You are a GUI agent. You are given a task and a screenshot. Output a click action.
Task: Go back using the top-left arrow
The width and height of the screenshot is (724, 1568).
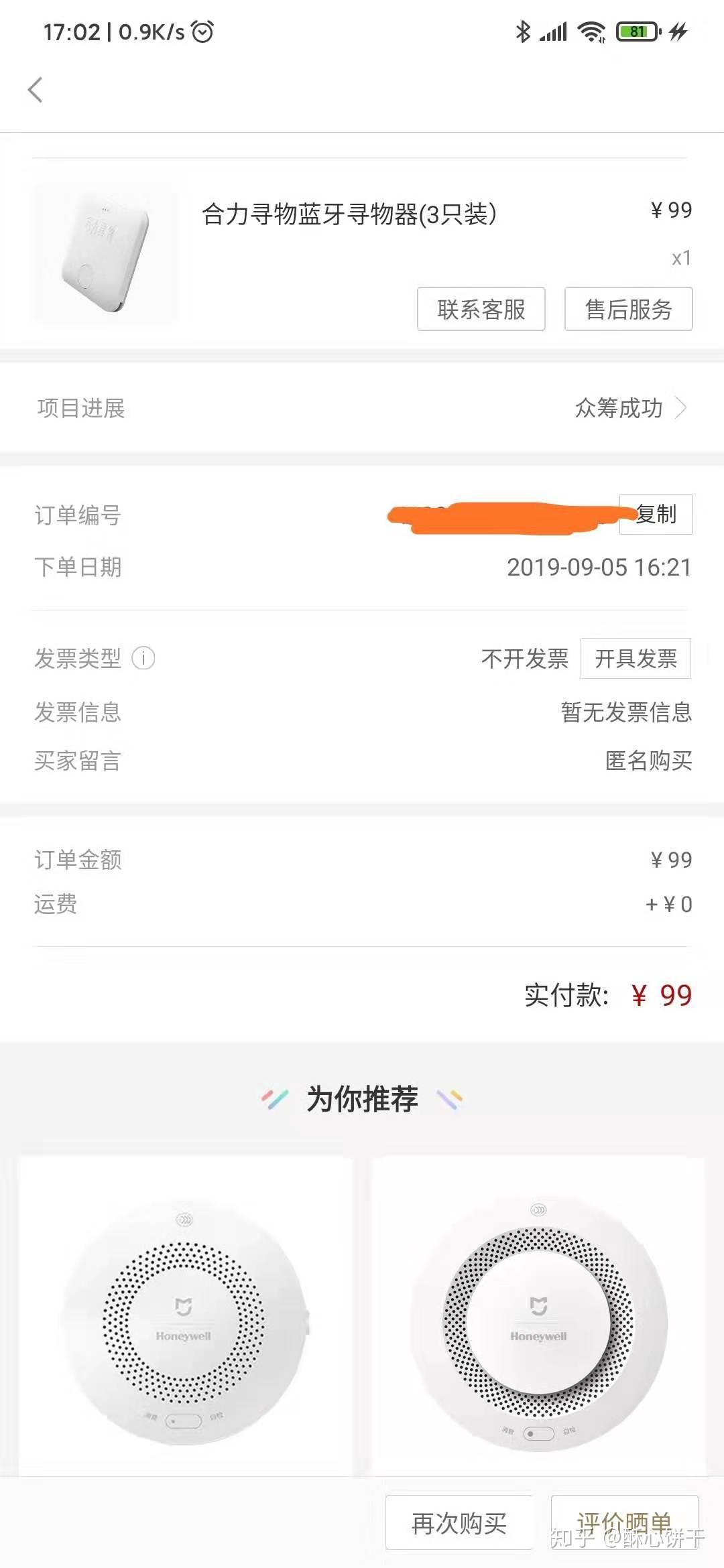point(36,90)
